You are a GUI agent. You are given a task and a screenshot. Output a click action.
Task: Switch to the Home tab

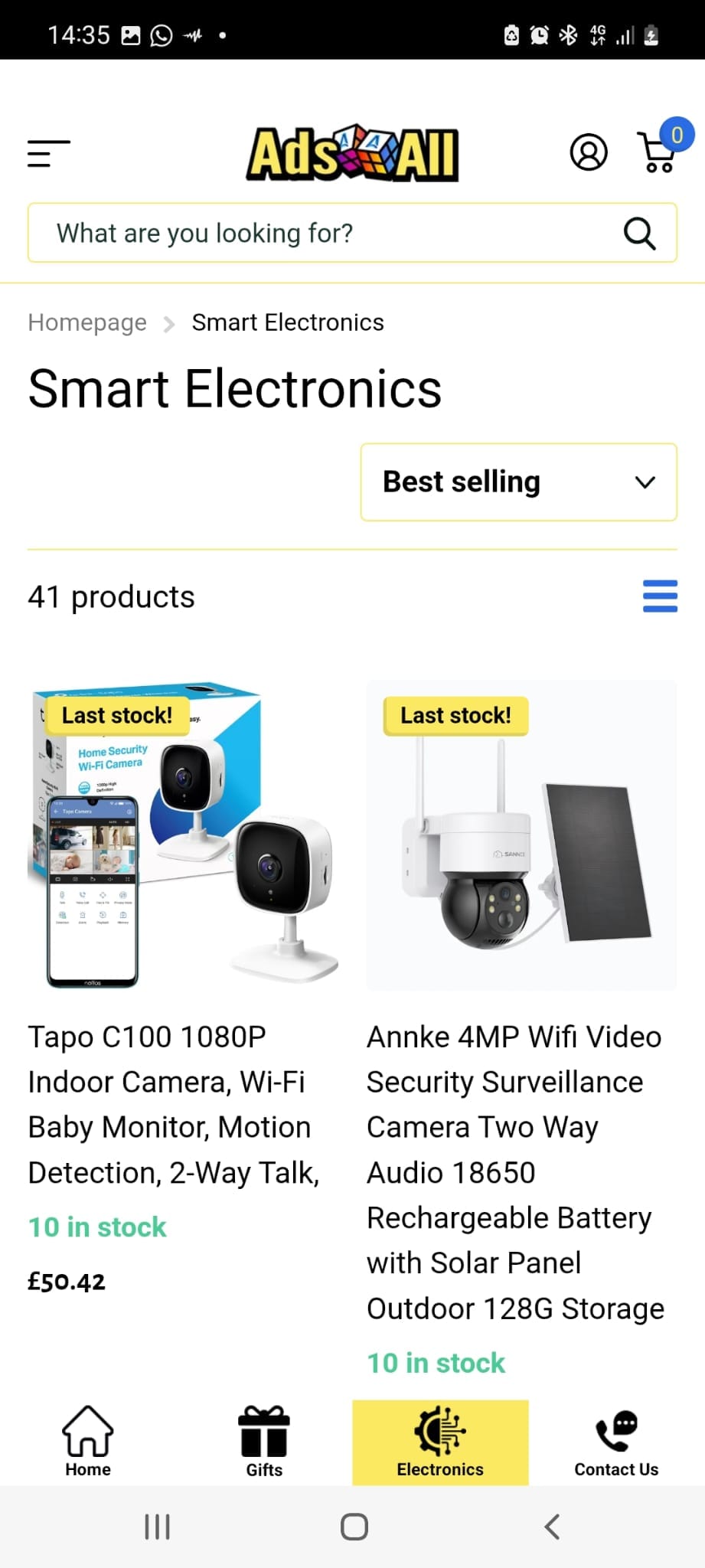coord(88,1441)
